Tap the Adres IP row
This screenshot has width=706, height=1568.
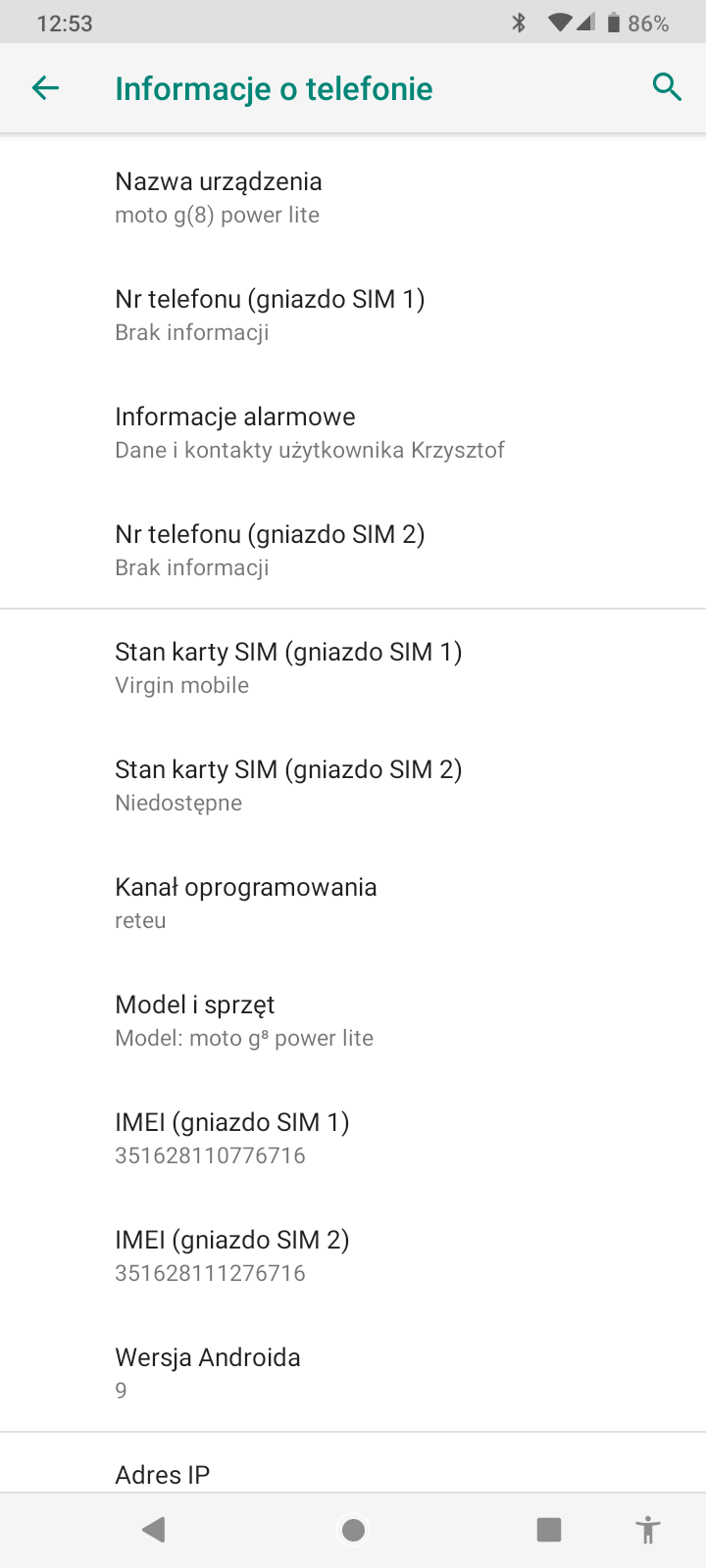[x=353, y=1463]
